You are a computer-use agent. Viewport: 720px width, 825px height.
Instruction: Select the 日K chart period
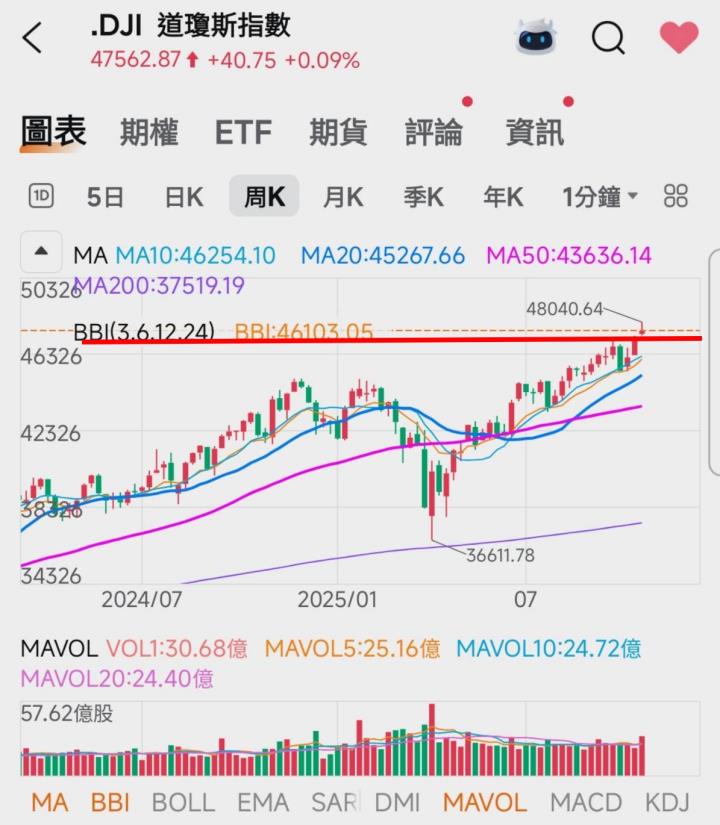point(184,197)
